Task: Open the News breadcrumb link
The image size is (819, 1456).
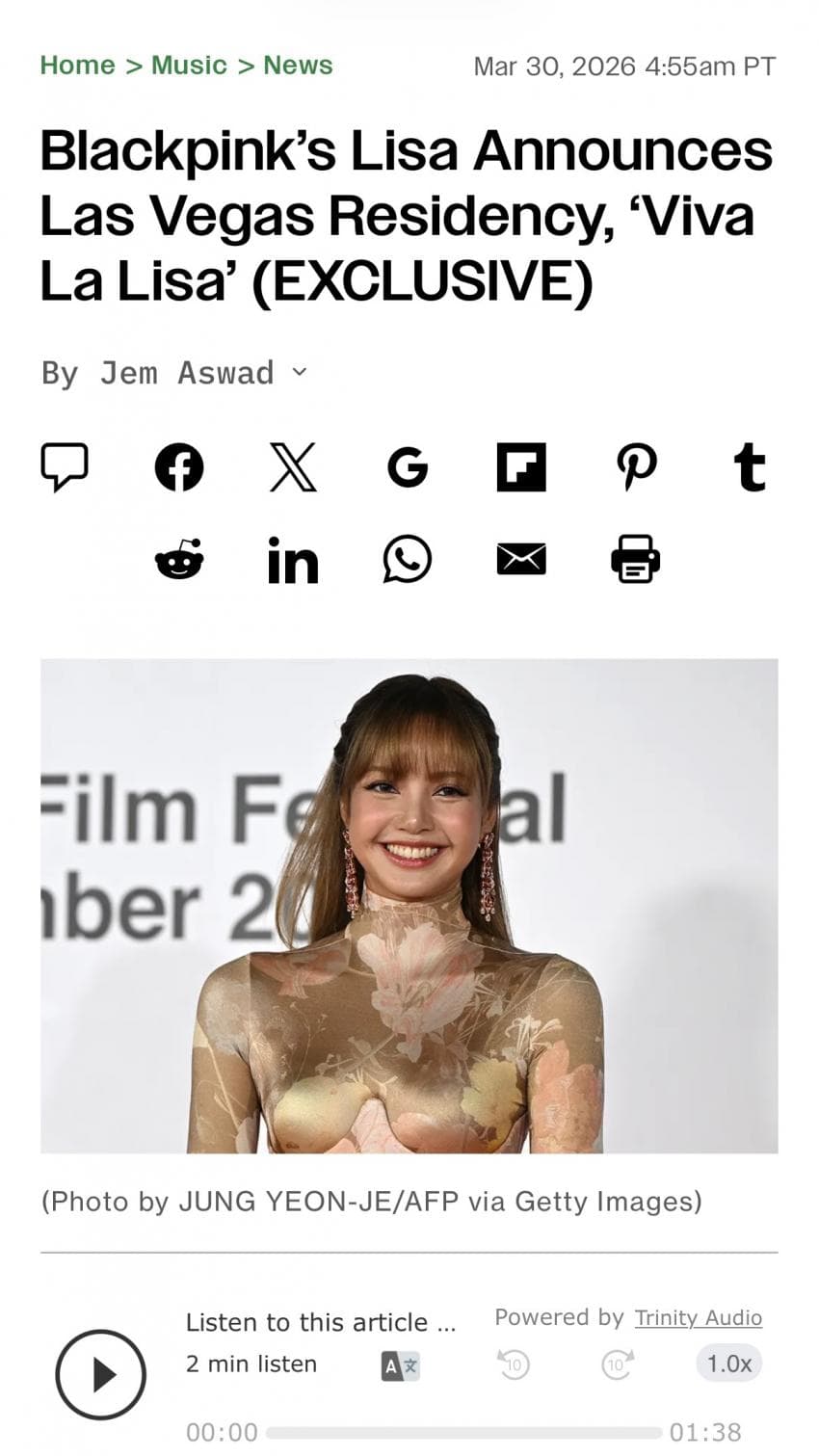Action: click(298, 66)
